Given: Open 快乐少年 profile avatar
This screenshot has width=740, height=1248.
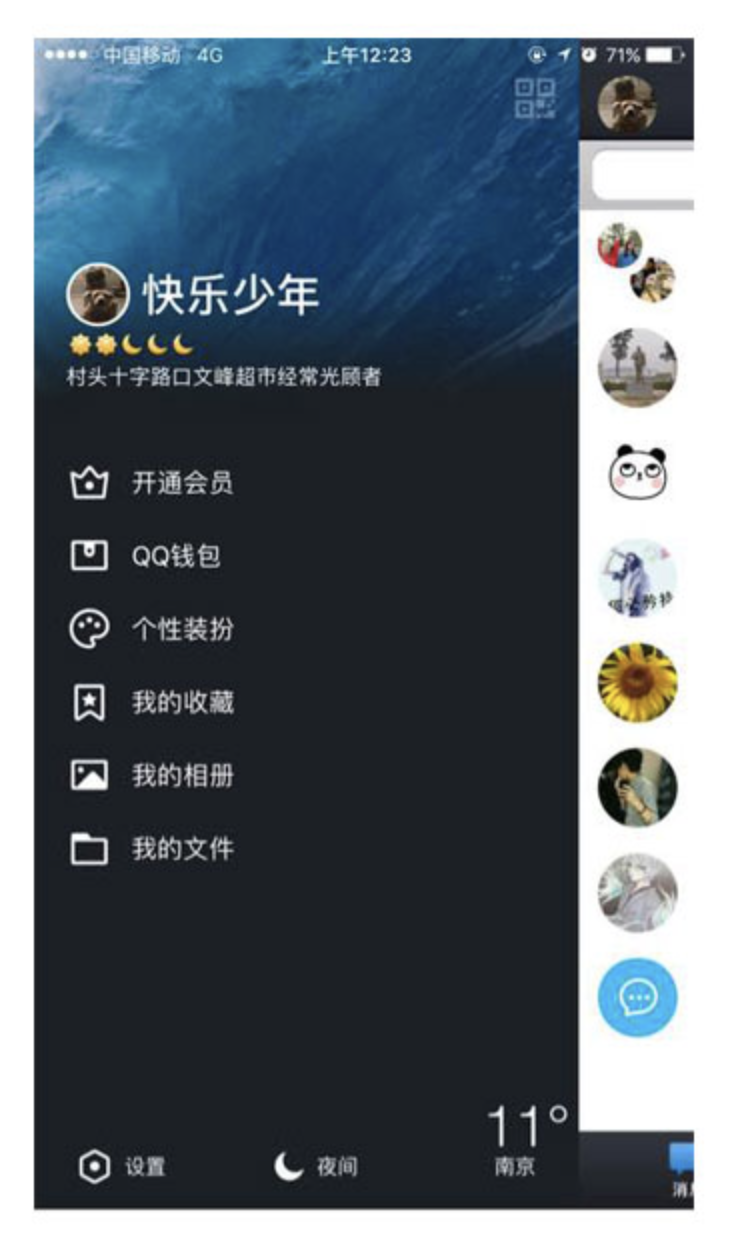Looking at the screenshot, I should pyautogui.click(x=97, y=295).
